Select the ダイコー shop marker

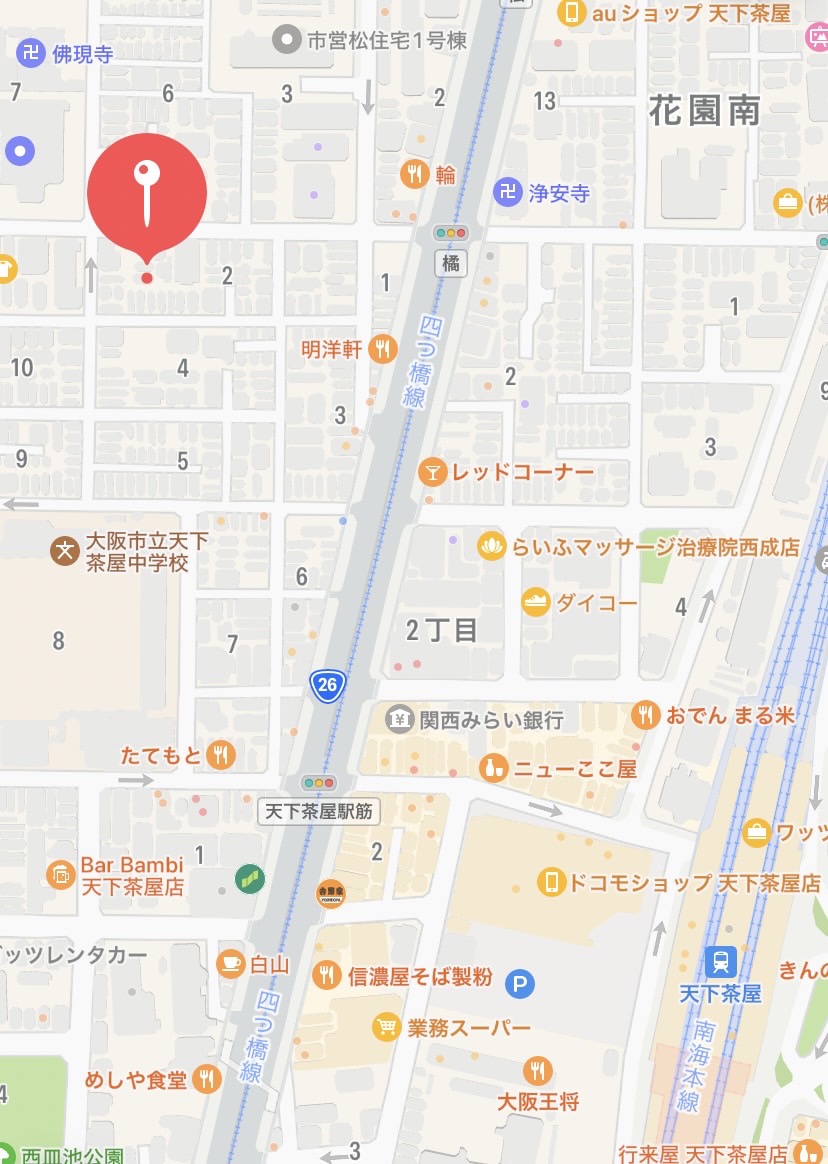536,602
